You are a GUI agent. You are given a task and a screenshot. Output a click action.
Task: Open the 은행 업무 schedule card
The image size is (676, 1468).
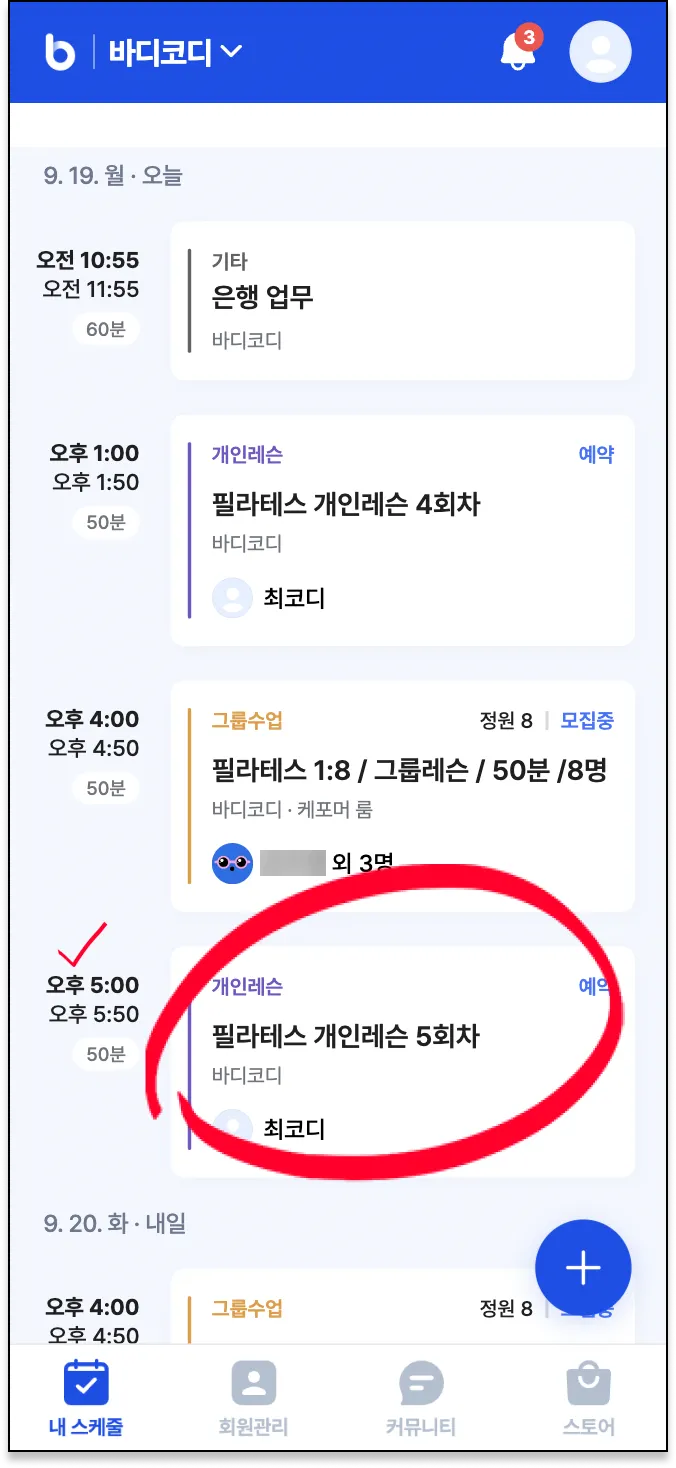402,301
